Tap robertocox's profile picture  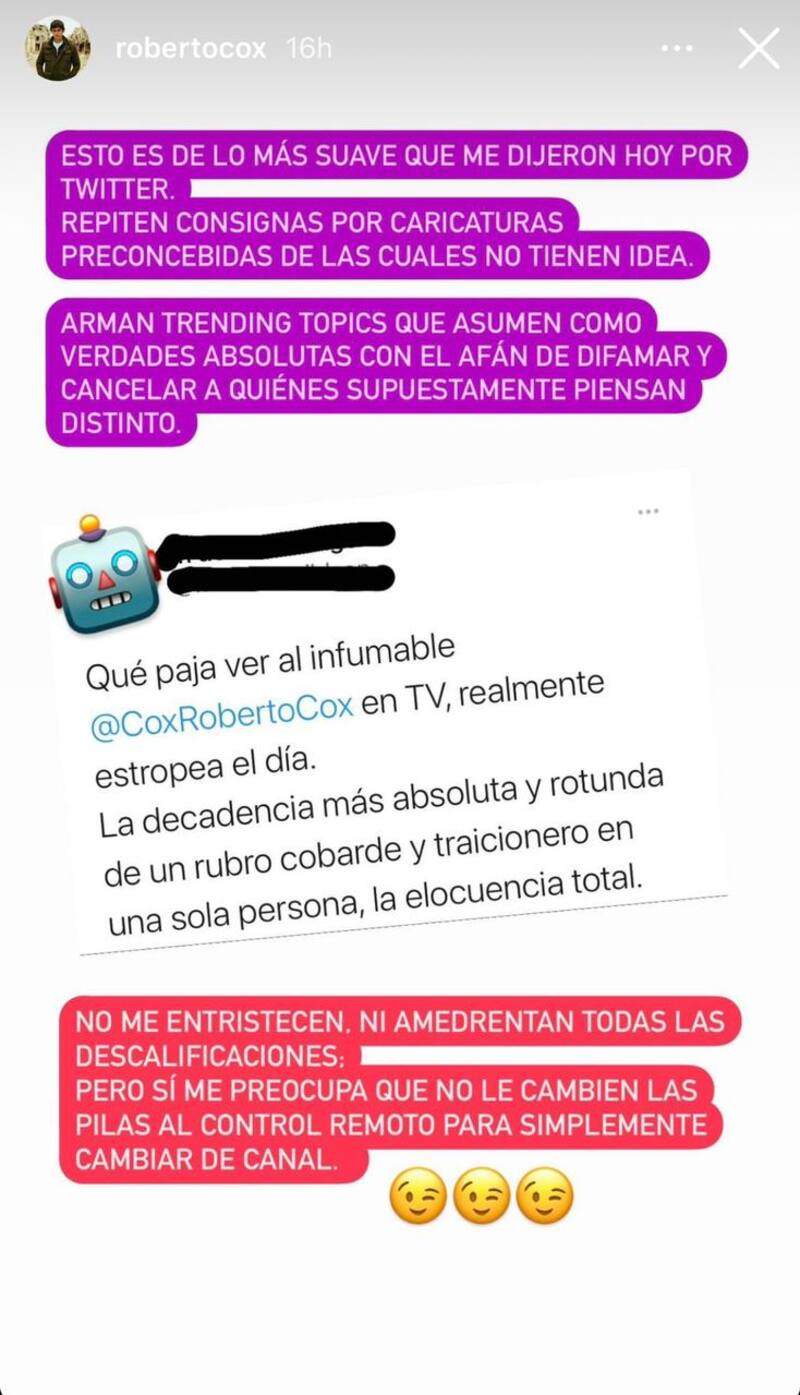click(x=58, y=48)
